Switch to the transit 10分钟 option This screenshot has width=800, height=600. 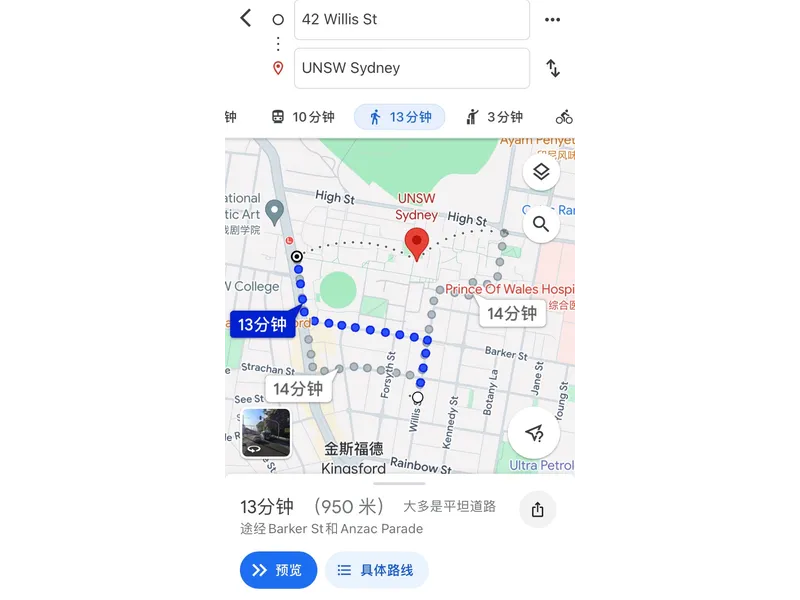302,117
